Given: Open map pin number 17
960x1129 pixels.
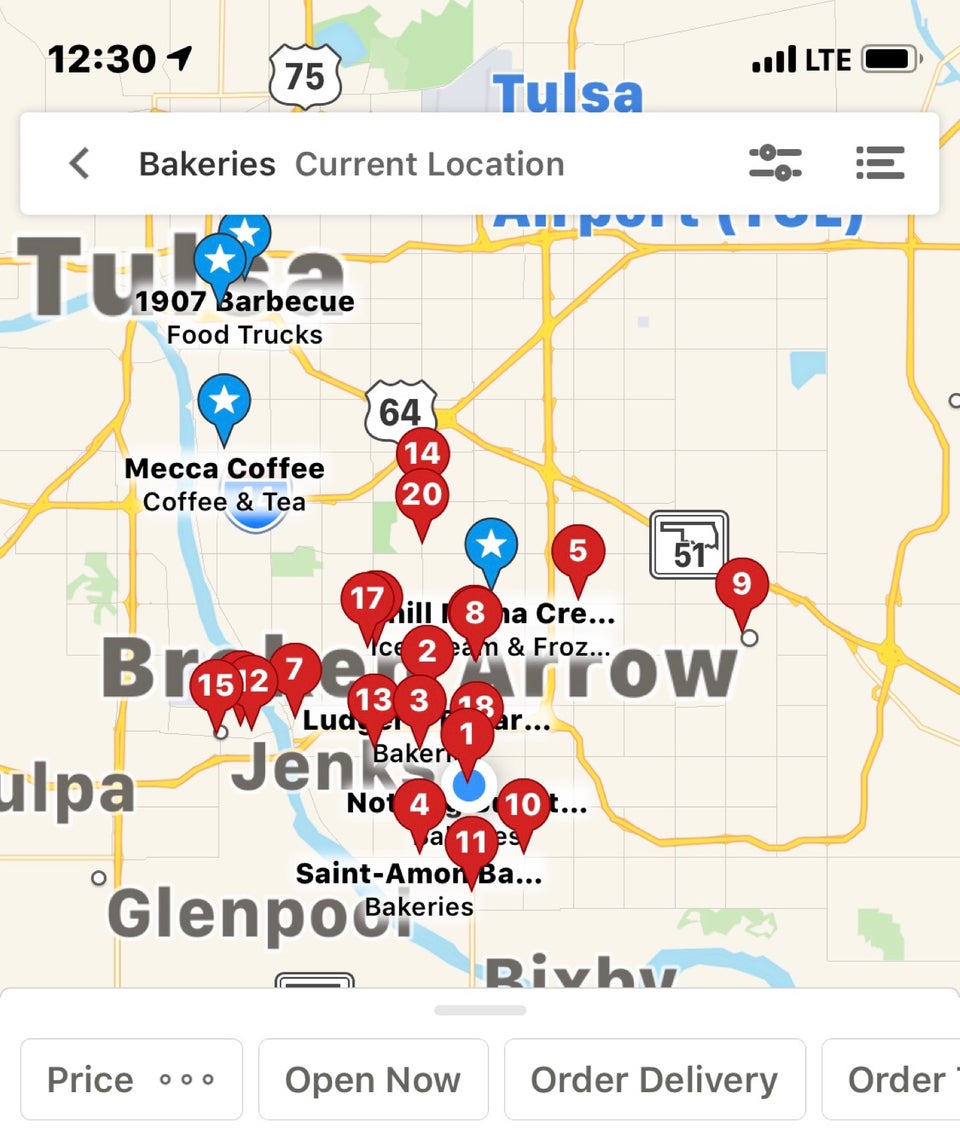Looking at the screenshot, I should (x=366, y=600).
